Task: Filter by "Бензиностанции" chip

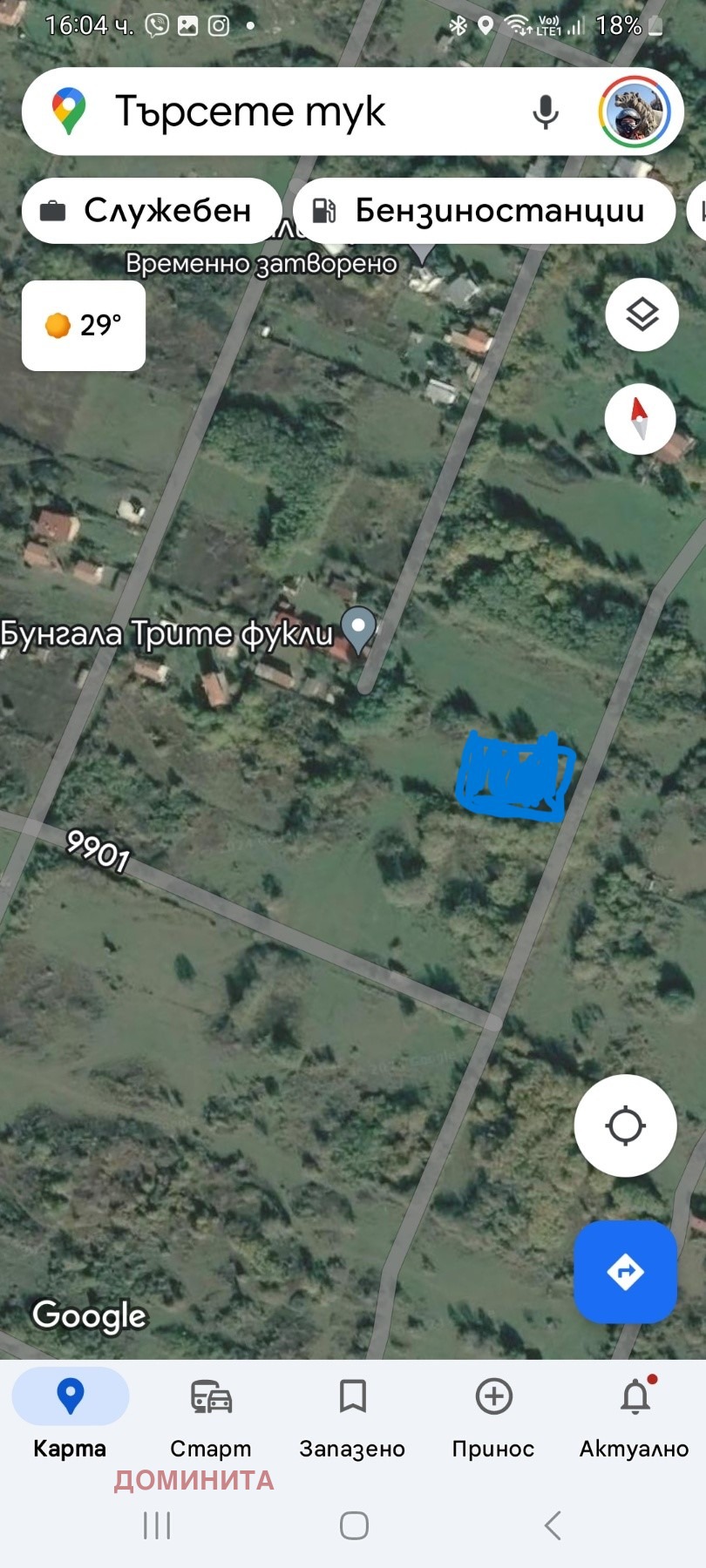Action: [485, 211]
